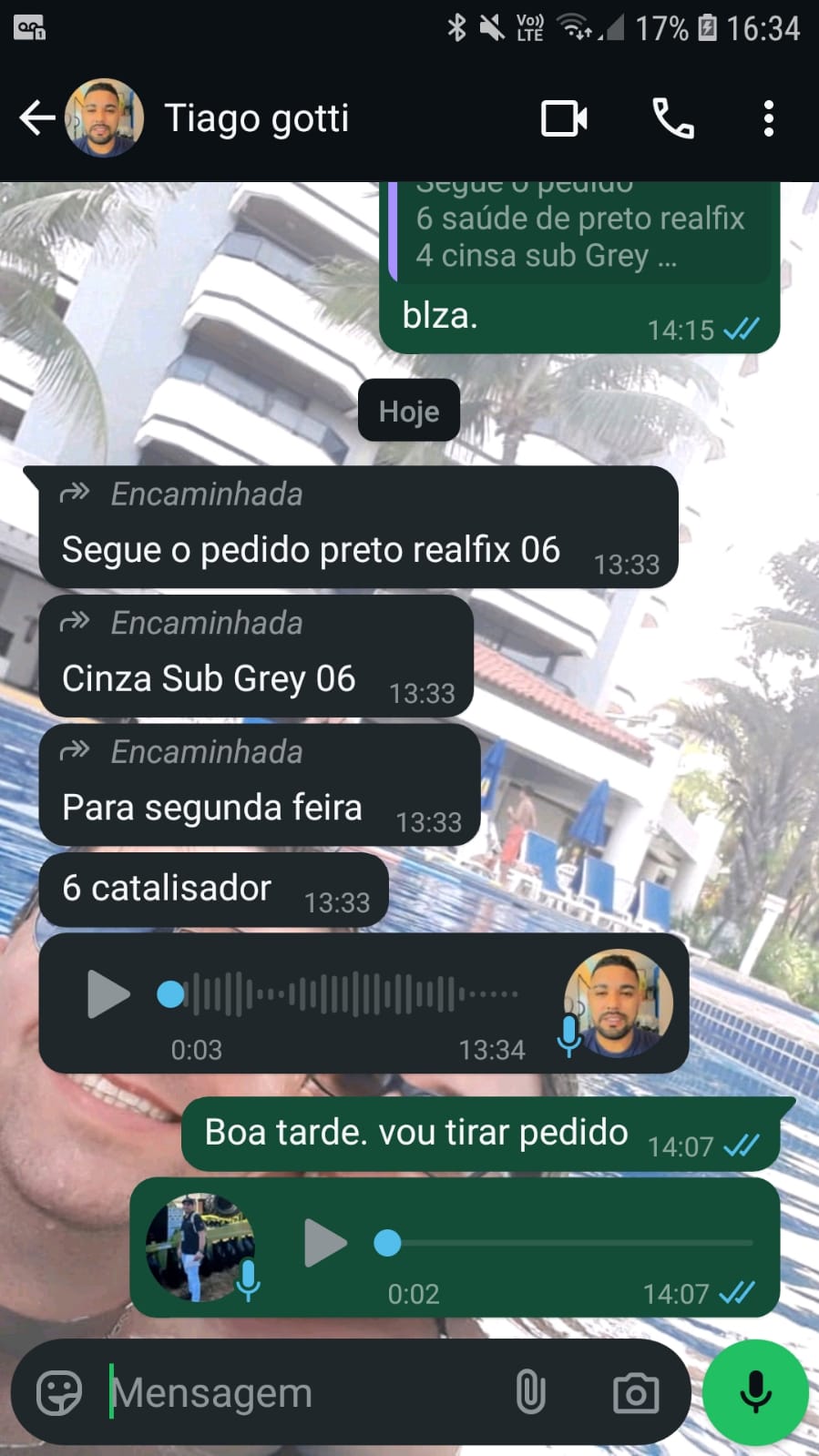819x1456 pixels.
Task: Play the 0:02 voice message
Action: tap(325, 1243)
